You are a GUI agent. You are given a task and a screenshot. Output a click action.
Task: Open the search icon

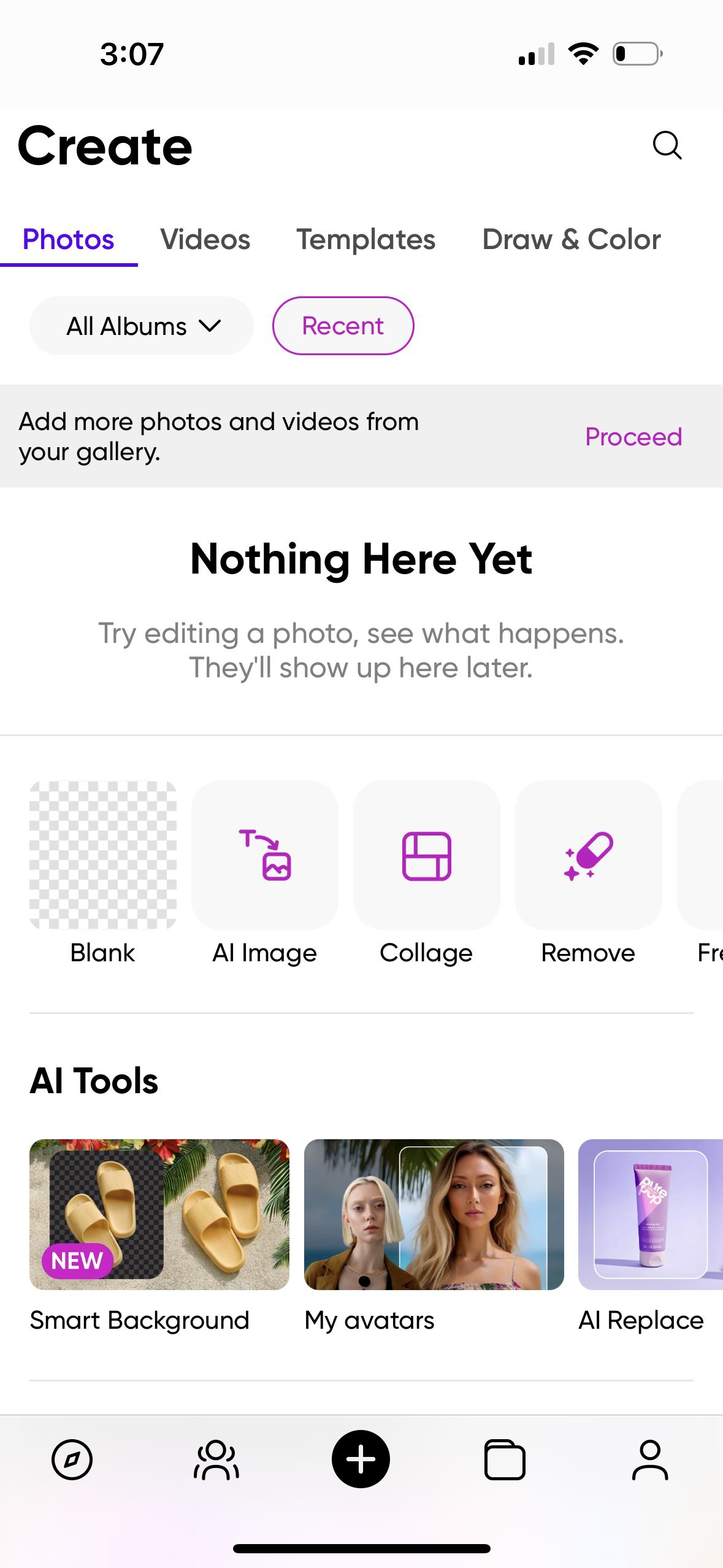667,145
